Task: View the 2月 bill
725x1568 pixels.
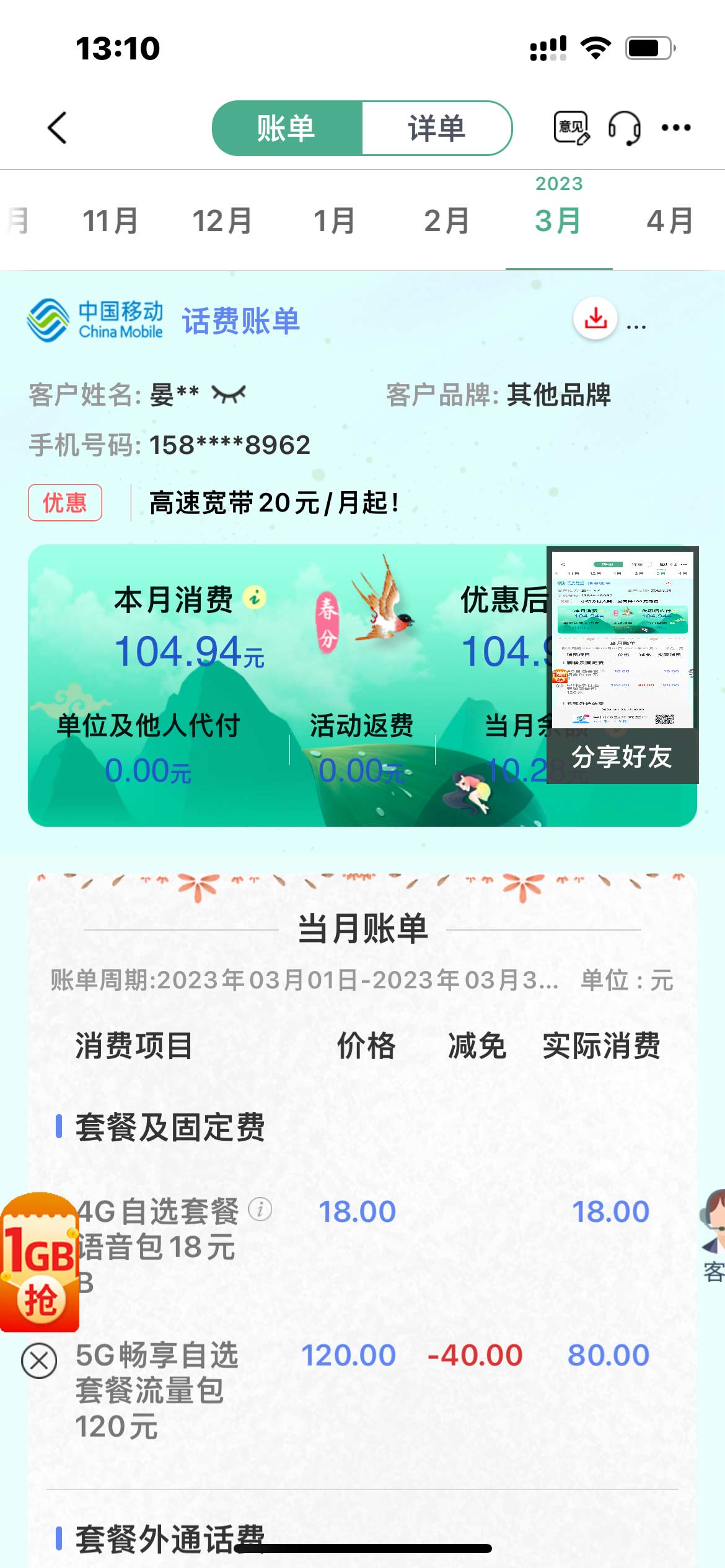Action: pos(446,221)
